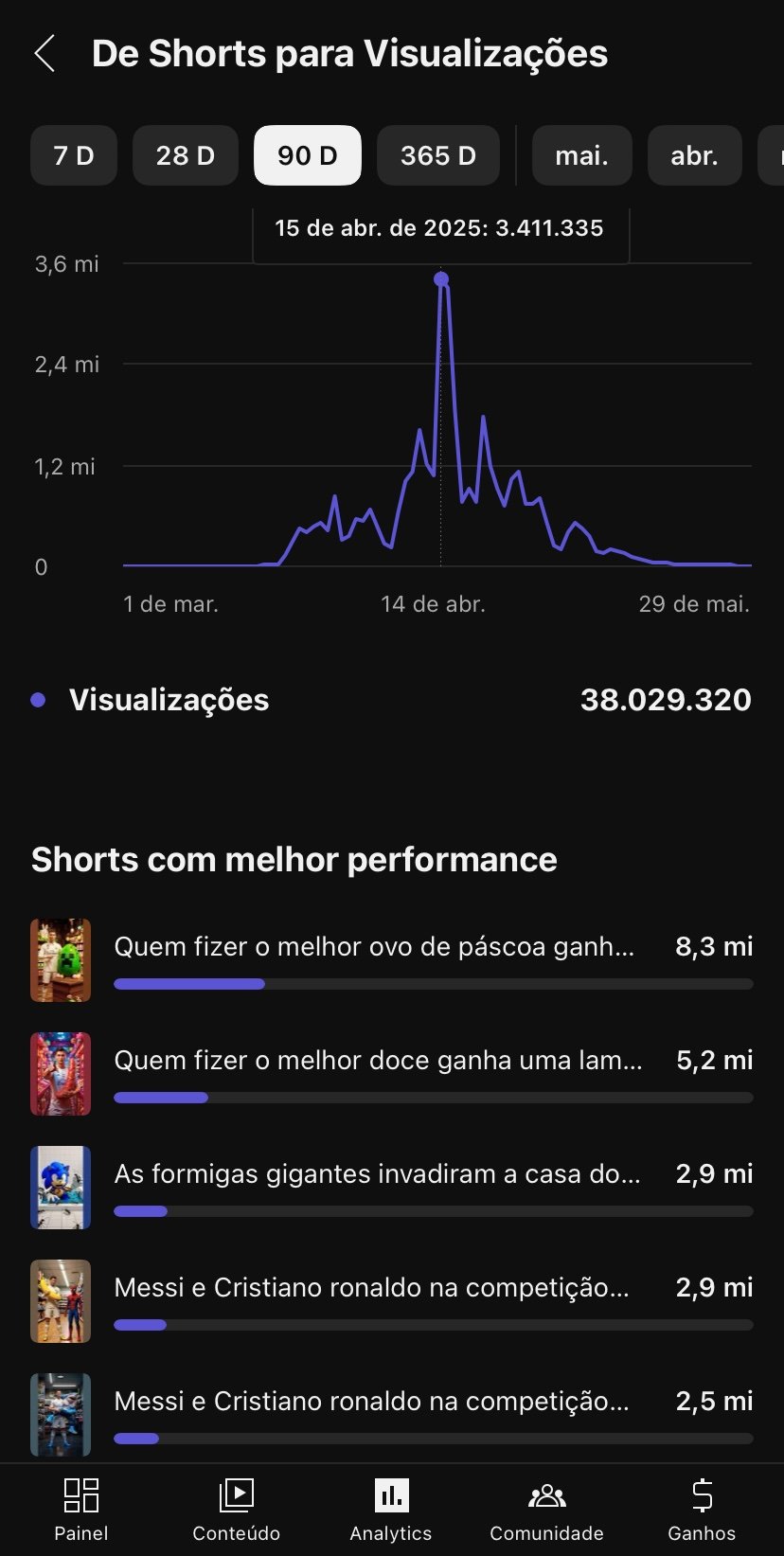
Task: Switch to the Painel tab
Action: point(81,1511)
